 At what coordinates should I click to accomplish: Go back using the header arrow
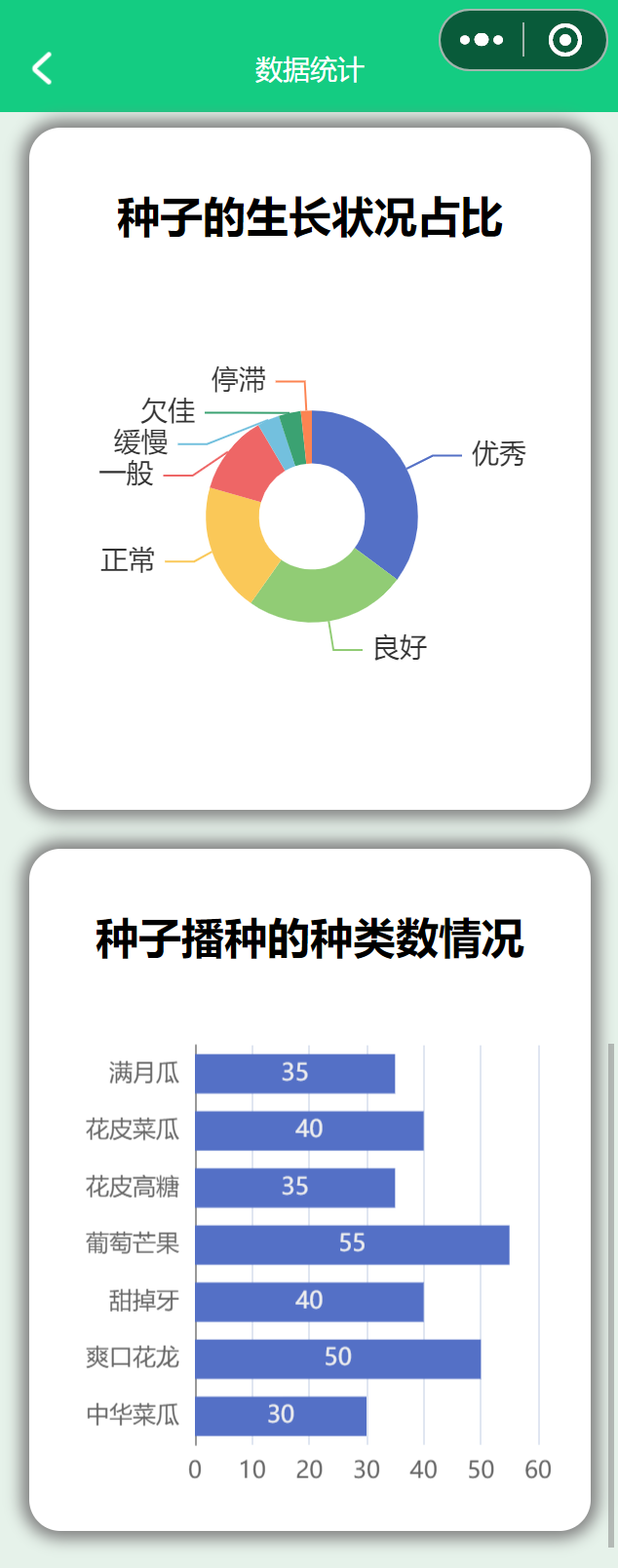tap(42, 68)
